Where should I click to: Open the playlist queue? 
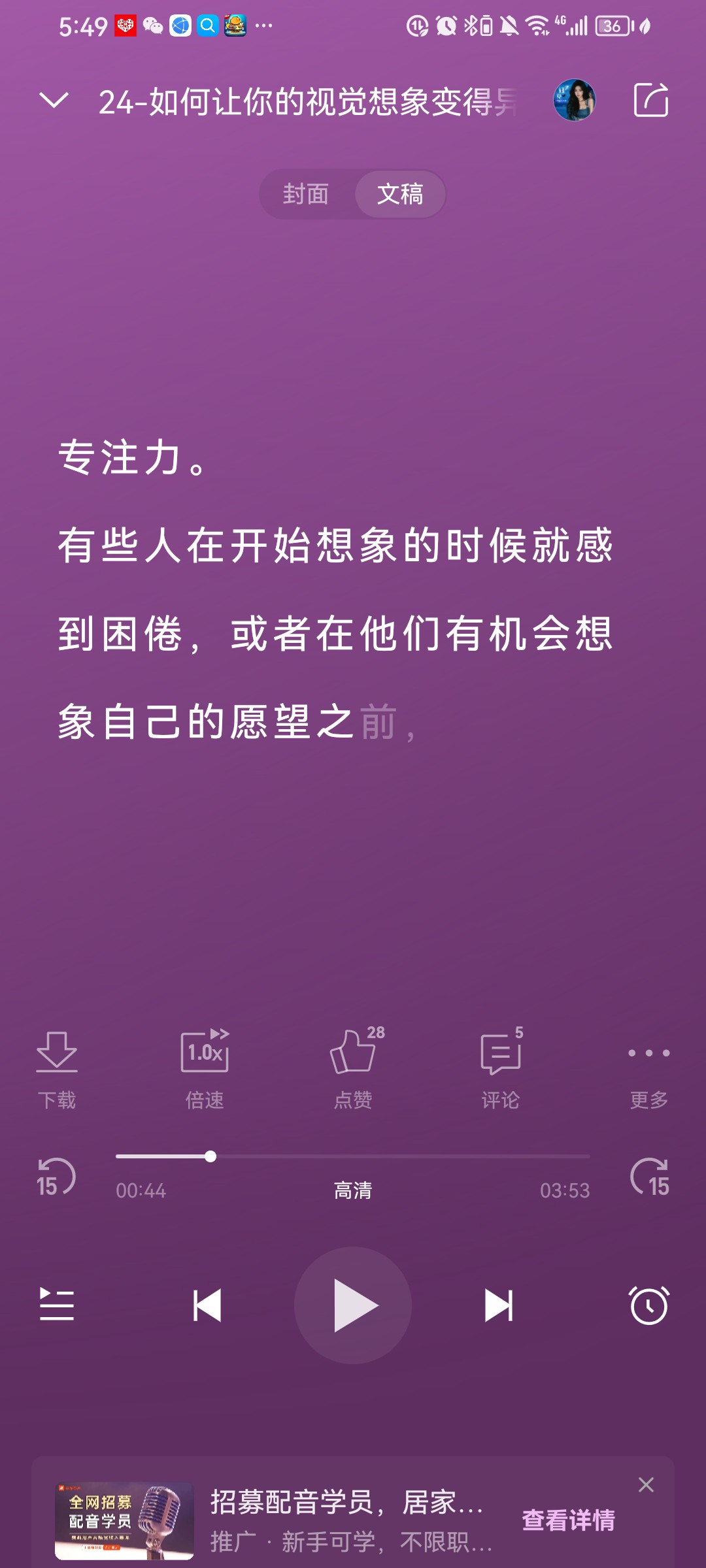(57, 1305)
